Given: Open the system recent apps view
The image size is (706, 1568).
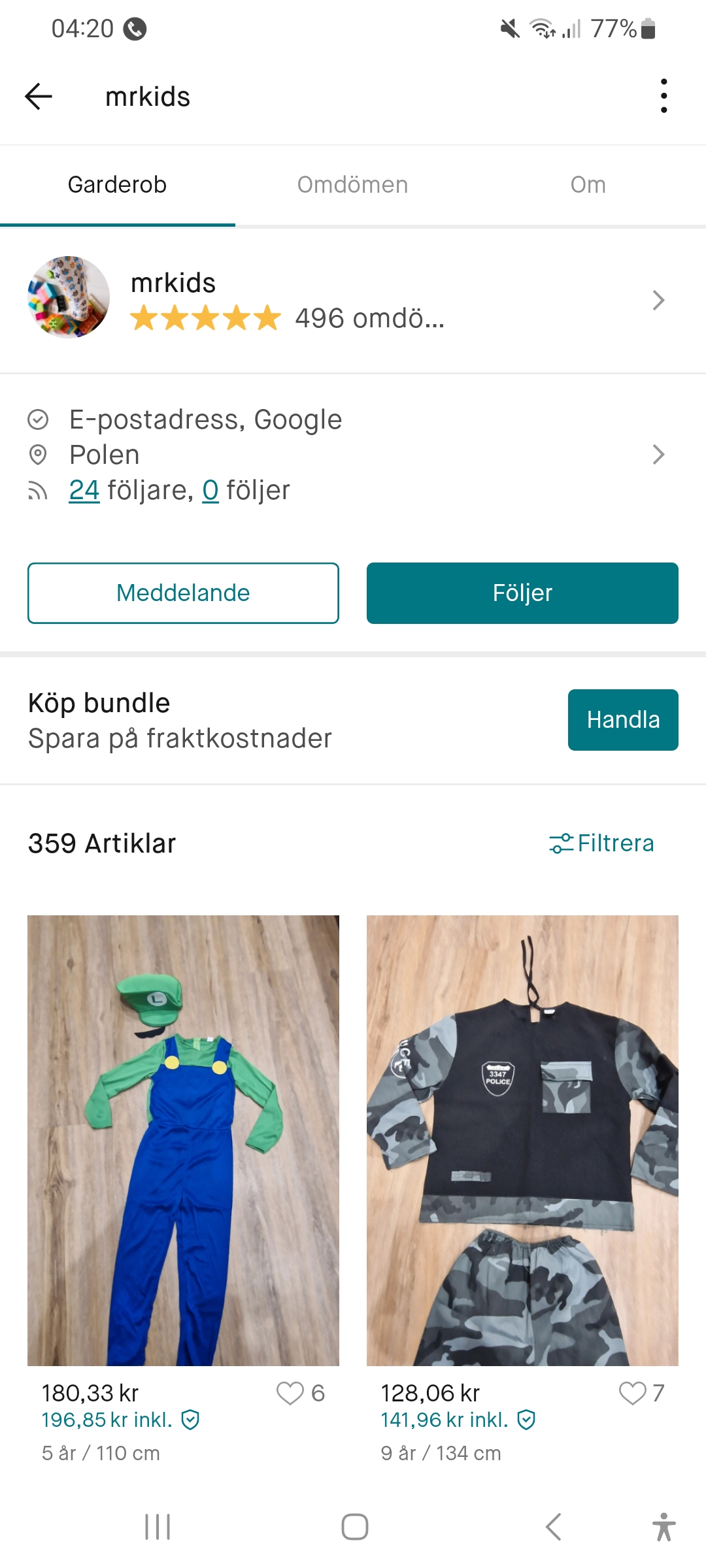Looking at the screenshot, I should click(158, 1527).
